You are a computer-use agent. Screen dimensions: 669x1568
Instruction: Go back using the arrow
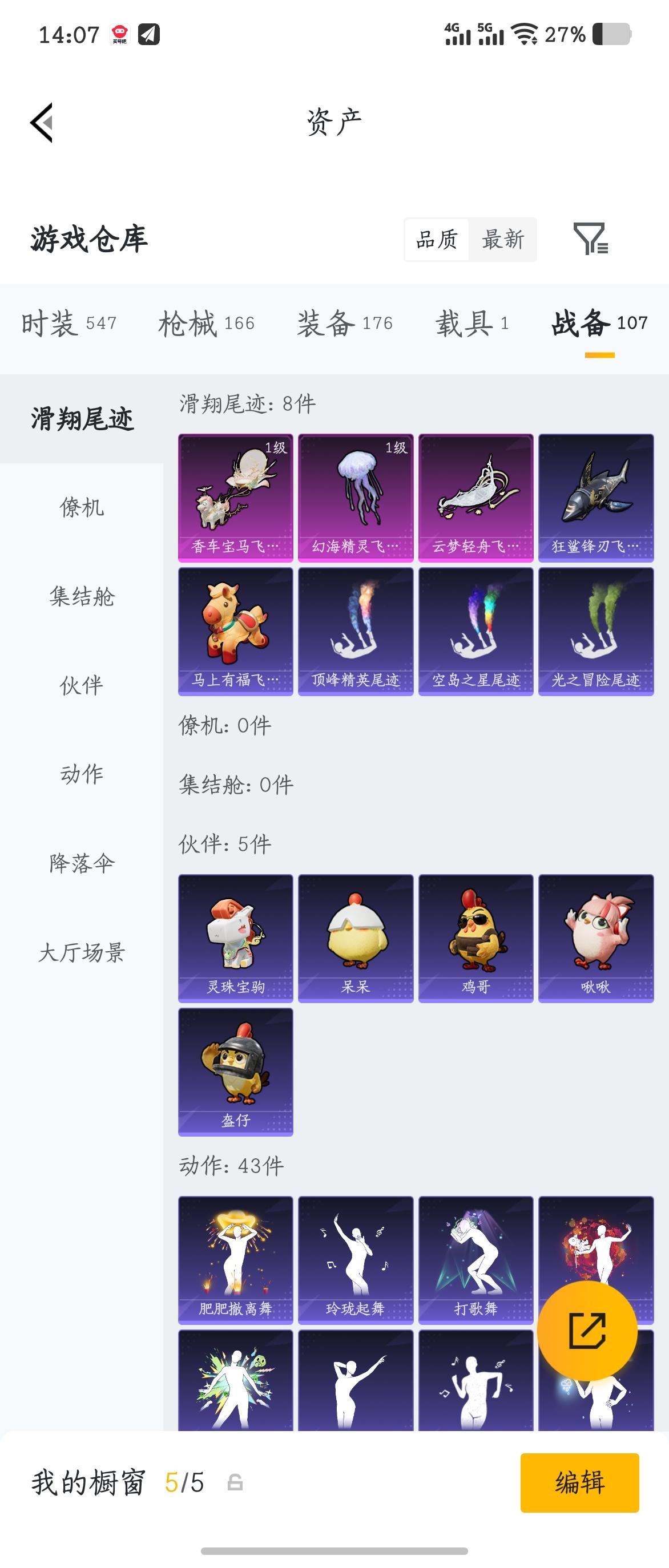(41, 123)
